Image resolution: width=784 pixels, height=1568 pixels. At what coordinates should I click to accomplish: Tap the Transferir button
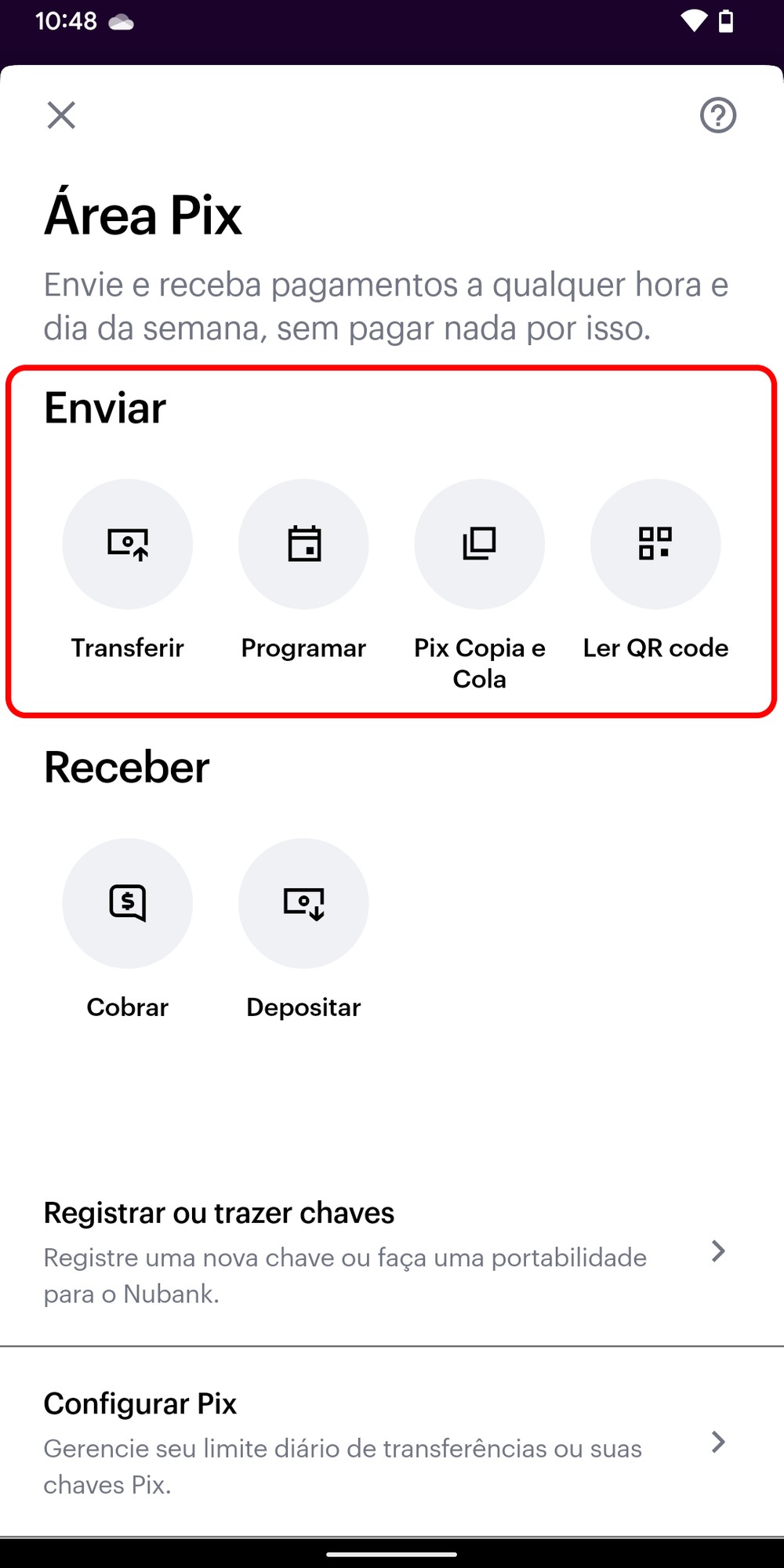pos(128,544)
